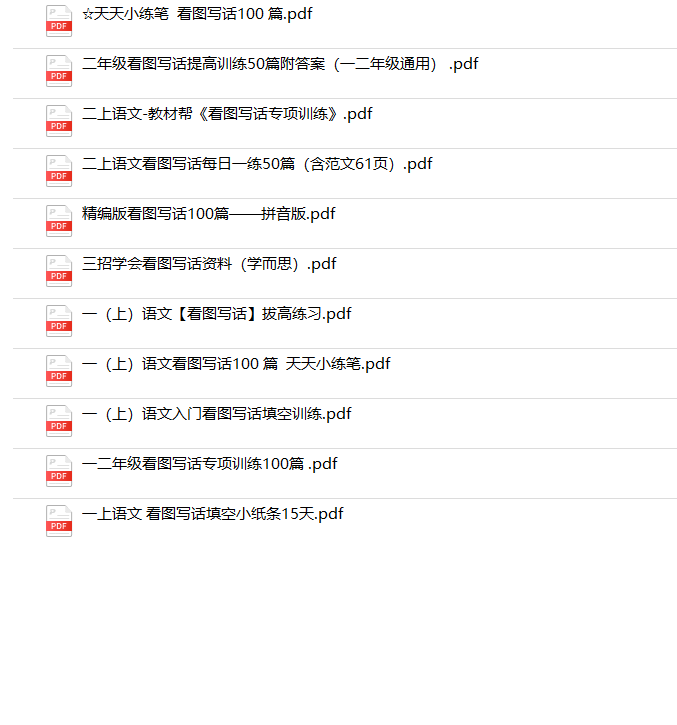Open 三招学会看图写话资料（学而思）.pdf

(x=209, y=265)
